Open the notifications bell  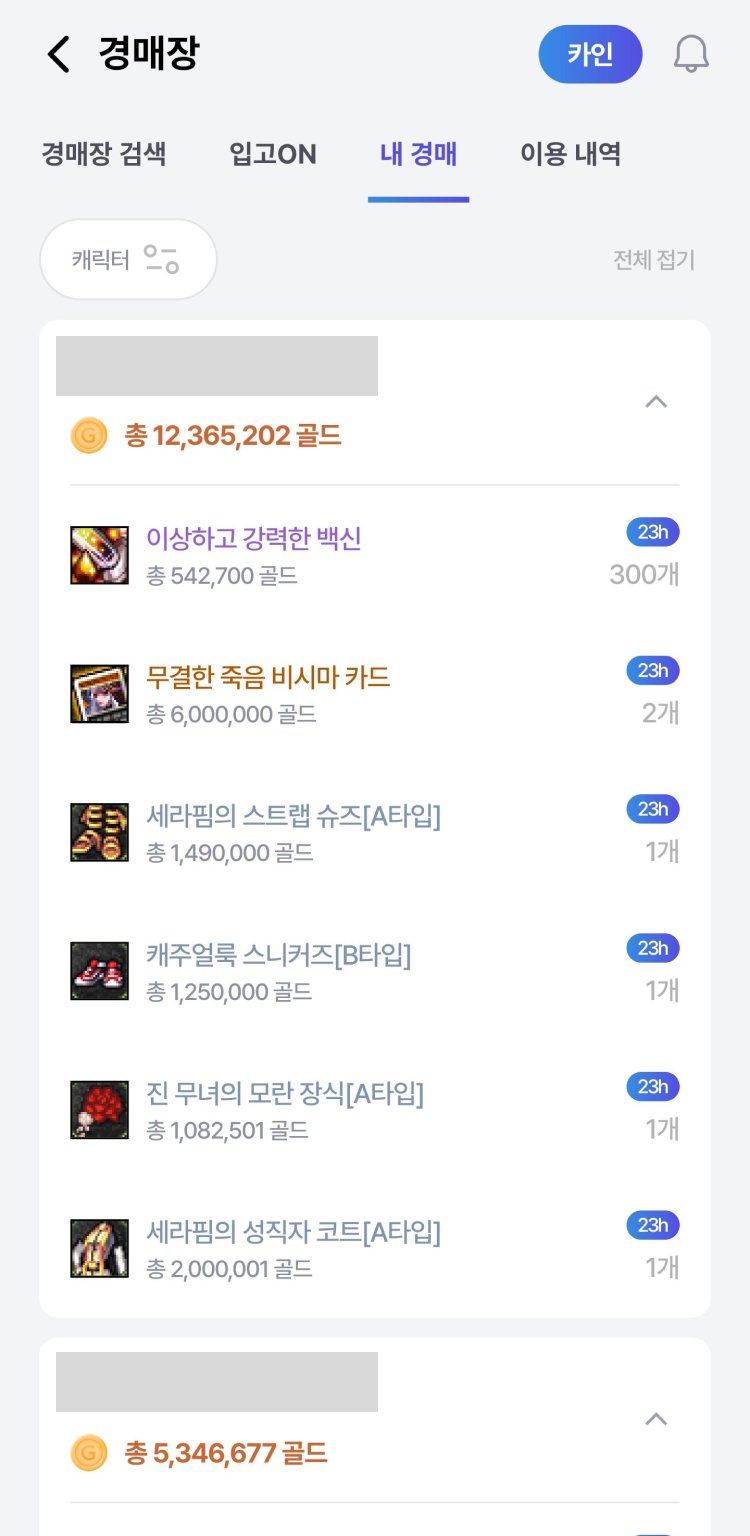coord(690,54)
